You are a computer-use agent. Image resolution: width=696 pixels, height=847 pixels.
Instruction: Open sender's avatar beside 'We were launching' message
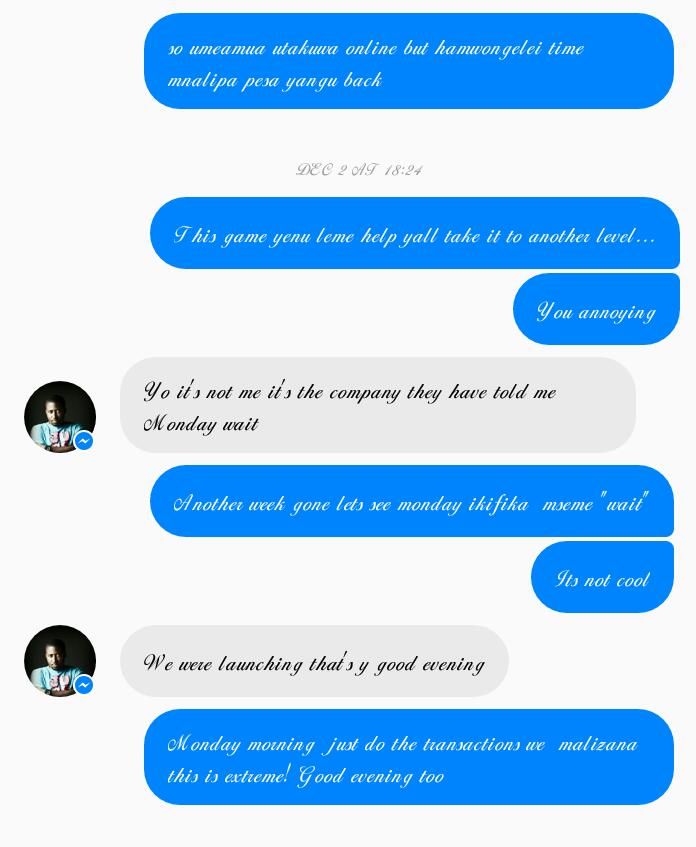point(59,660)
